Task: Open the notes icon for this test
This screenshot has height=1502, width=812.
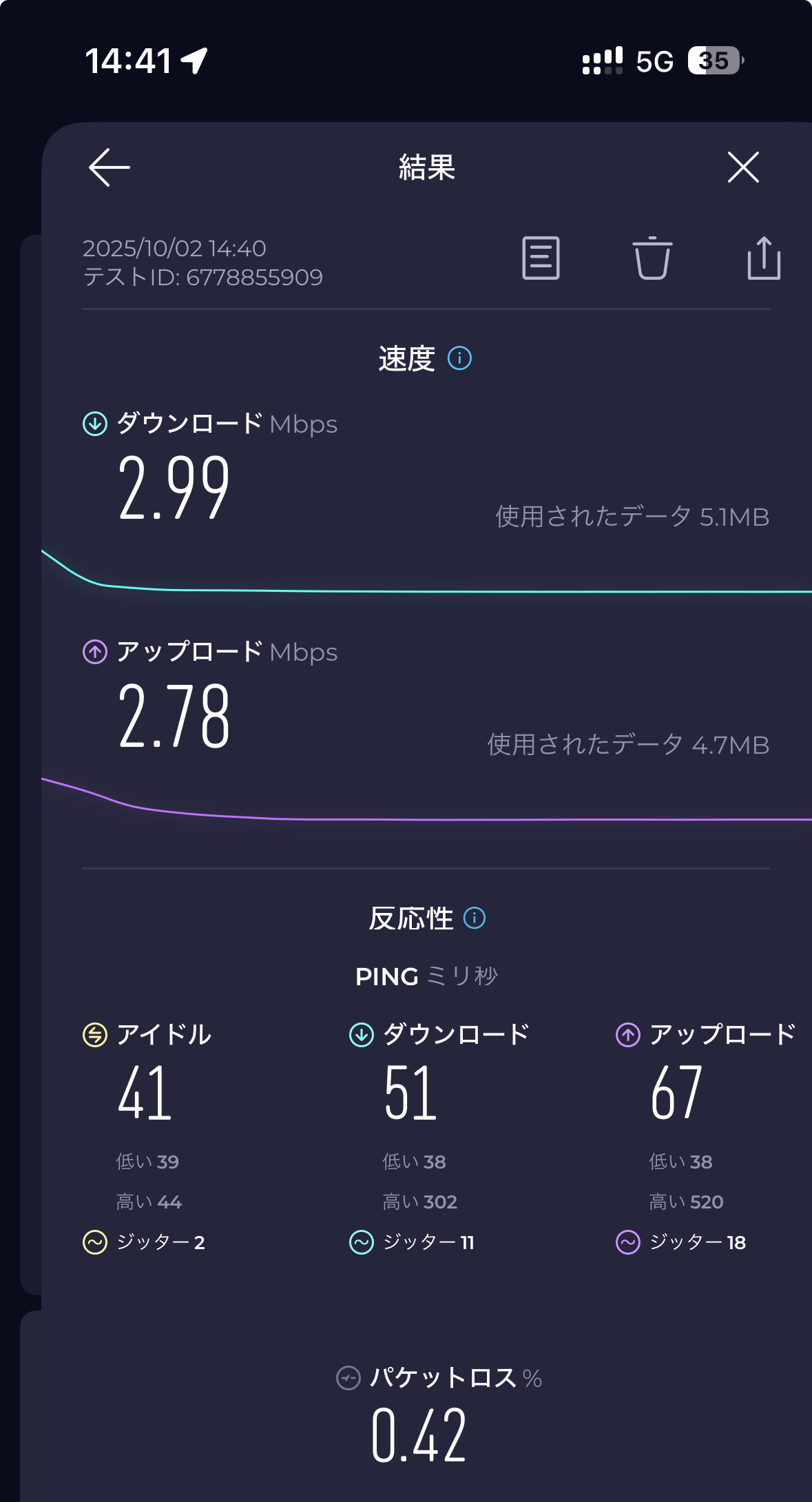Action: tap(541, 258)
